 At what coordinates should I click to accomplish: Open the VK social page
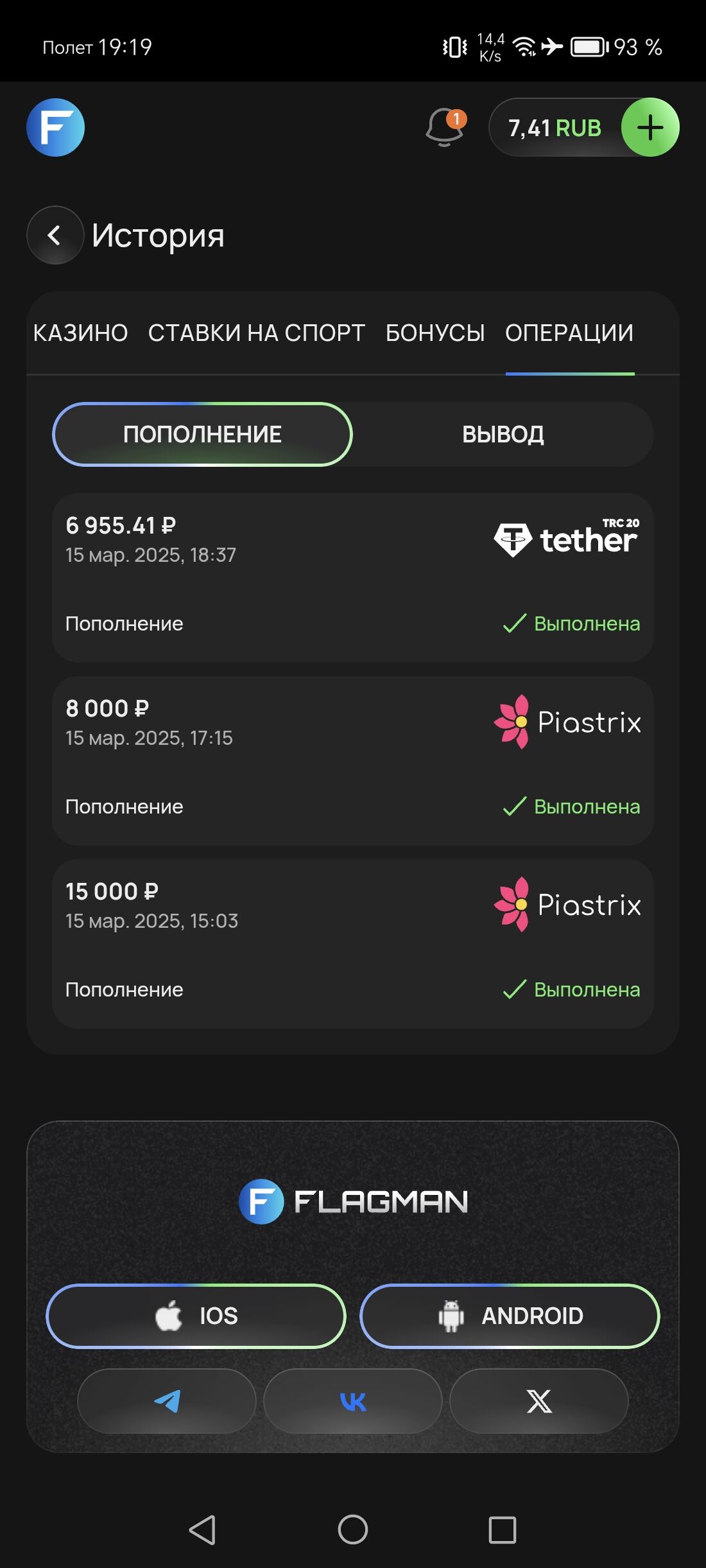[x=353, y=1401]
